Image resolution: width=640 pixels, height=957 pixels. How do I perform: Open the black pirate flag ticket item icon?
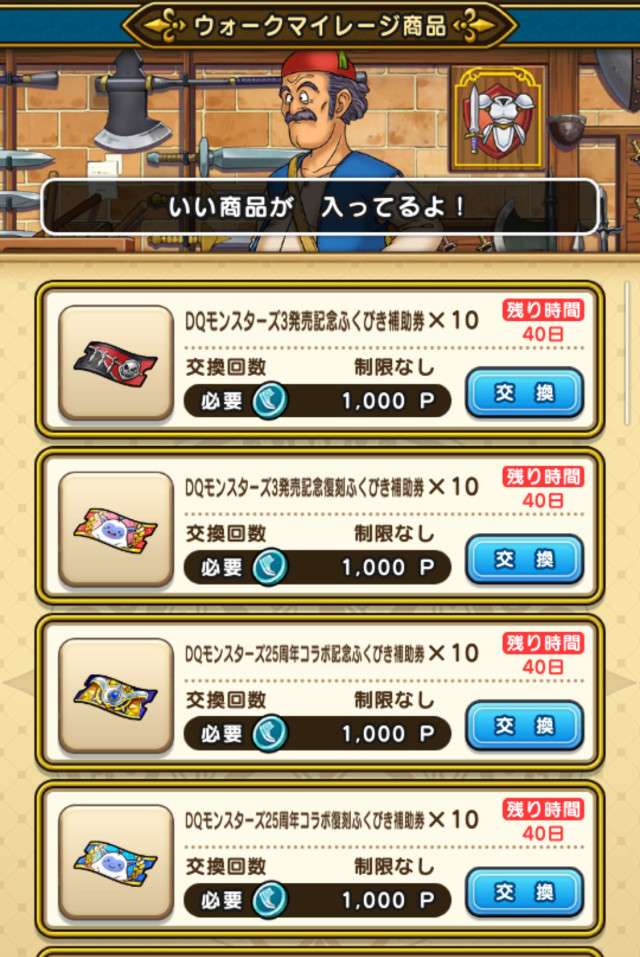115,362
